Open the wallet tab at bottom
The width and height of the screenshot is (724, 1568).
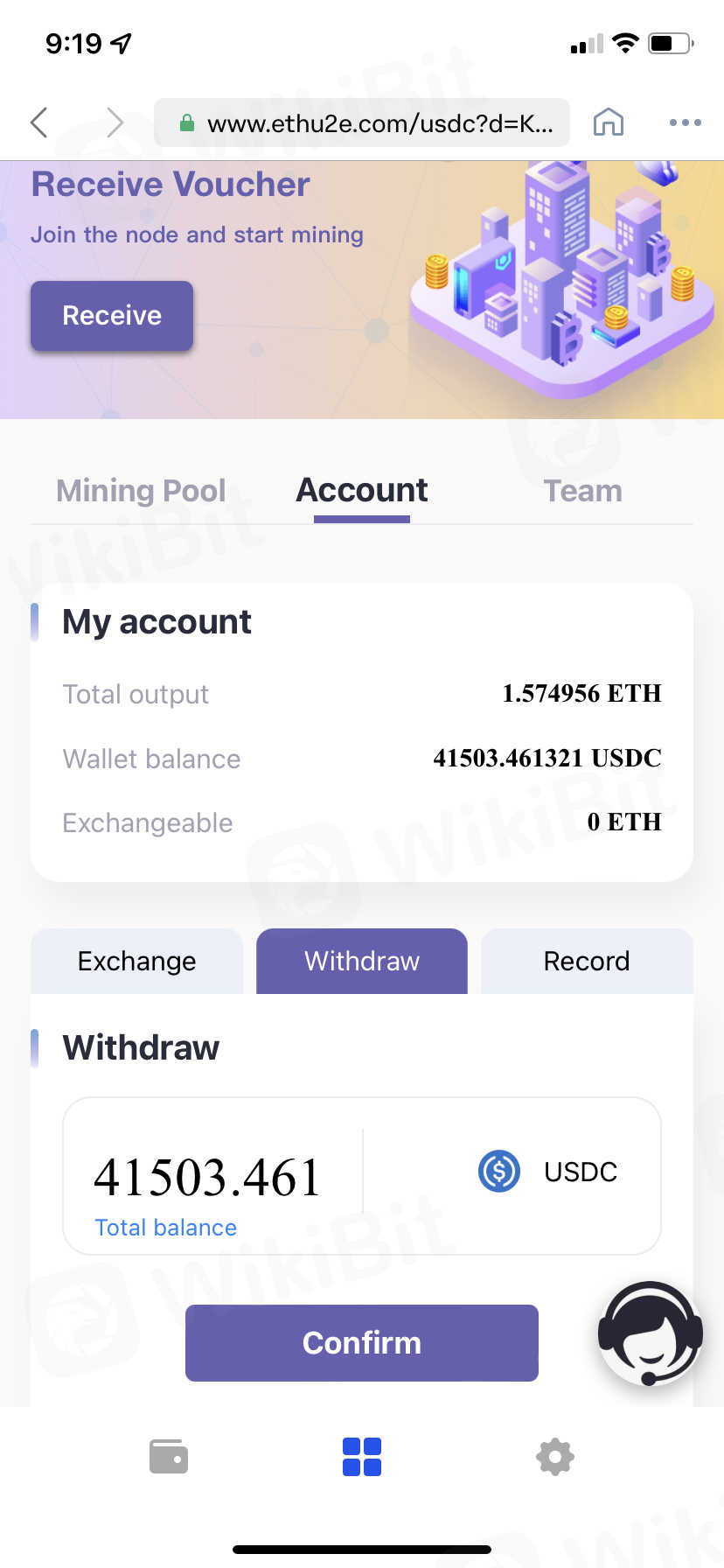(x=169, y=1457)
